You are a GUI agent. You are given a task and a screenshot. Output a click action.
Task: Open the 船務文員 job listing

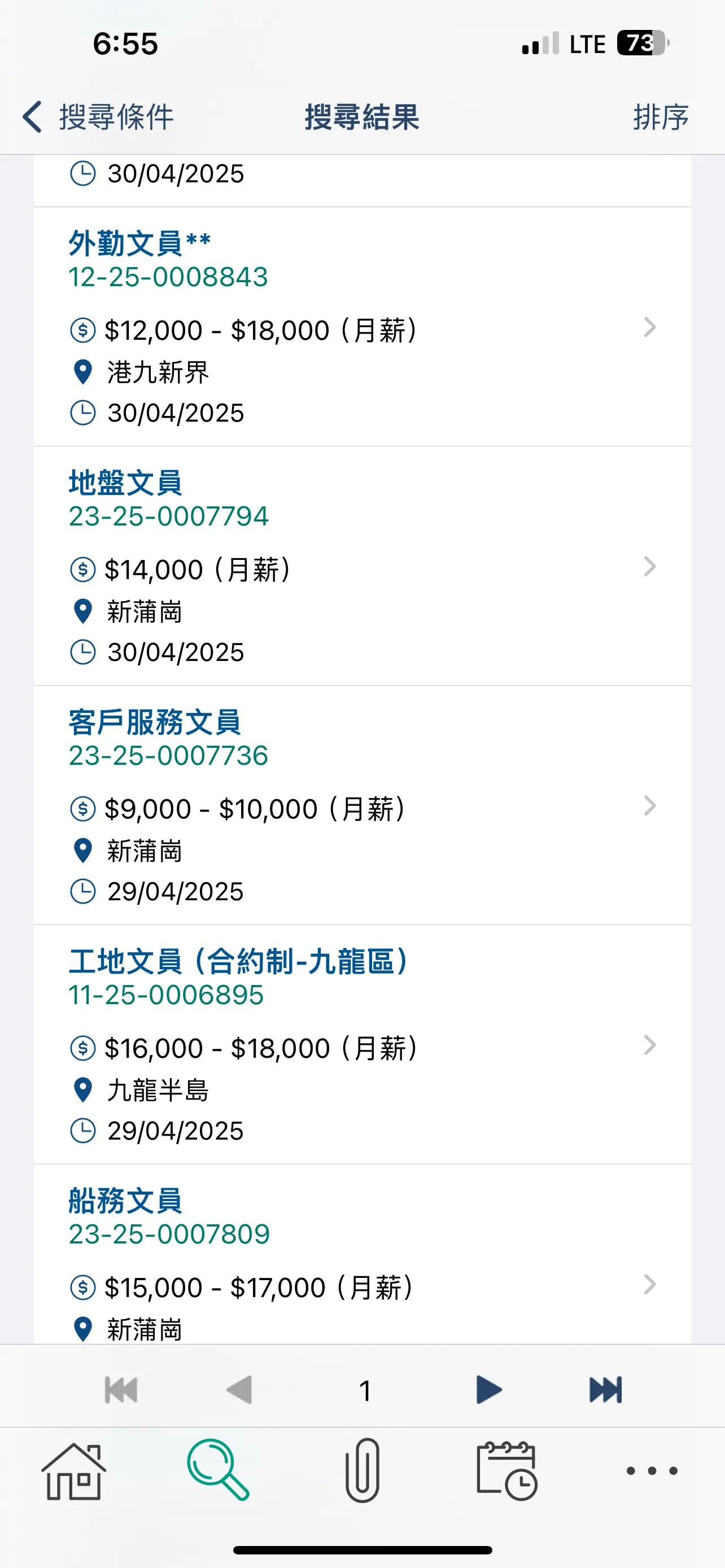[362, 1255]
